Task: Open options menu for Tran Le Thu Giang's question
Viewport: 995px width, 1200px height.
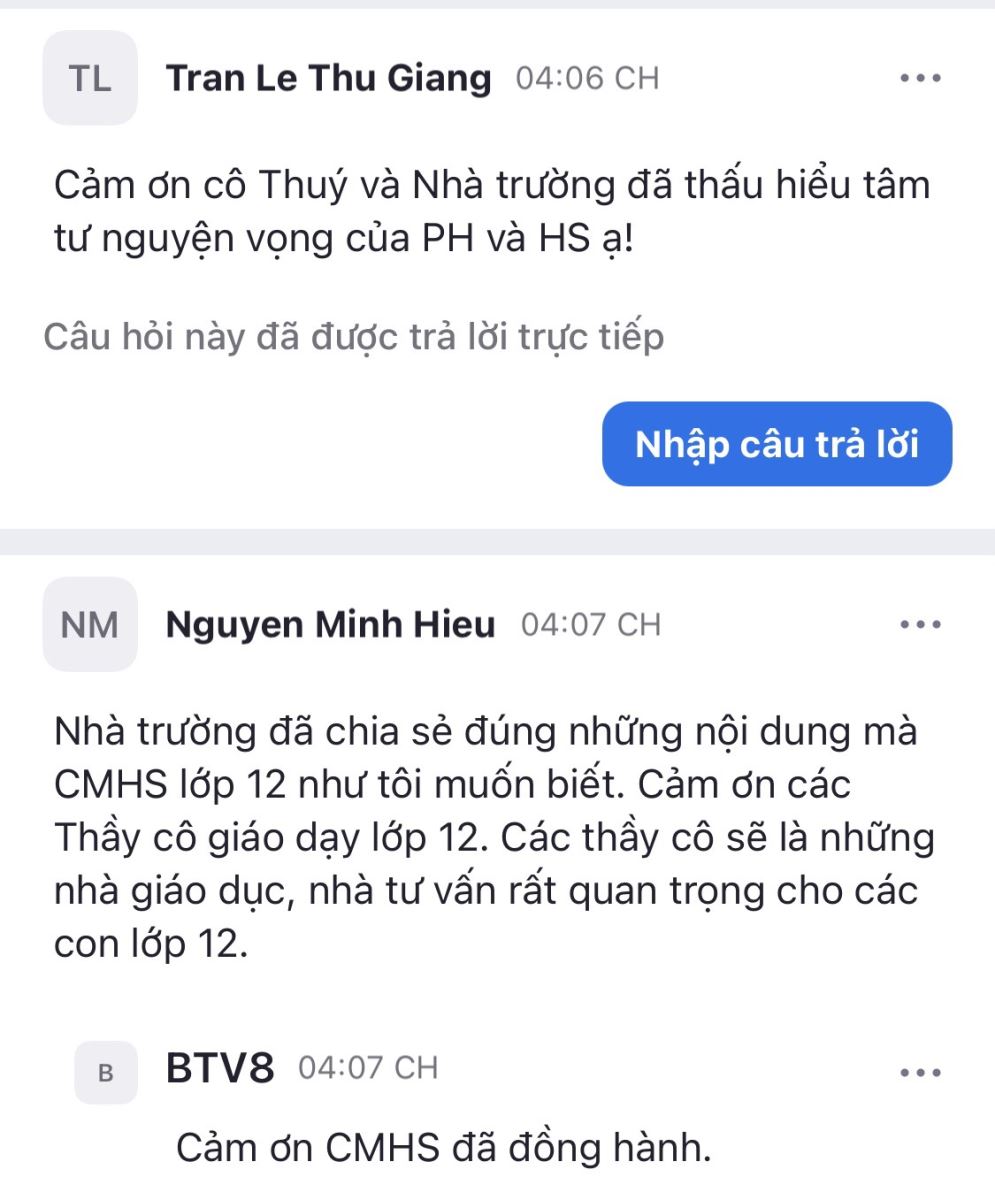Action: pos(920,78)
